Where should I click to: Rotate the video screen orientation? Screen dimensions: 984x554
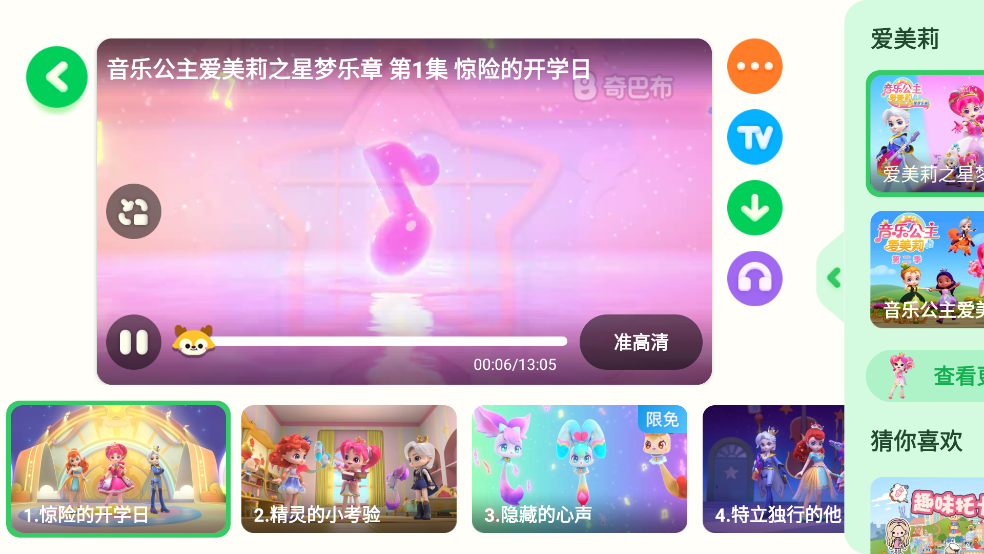pos(133,211)
